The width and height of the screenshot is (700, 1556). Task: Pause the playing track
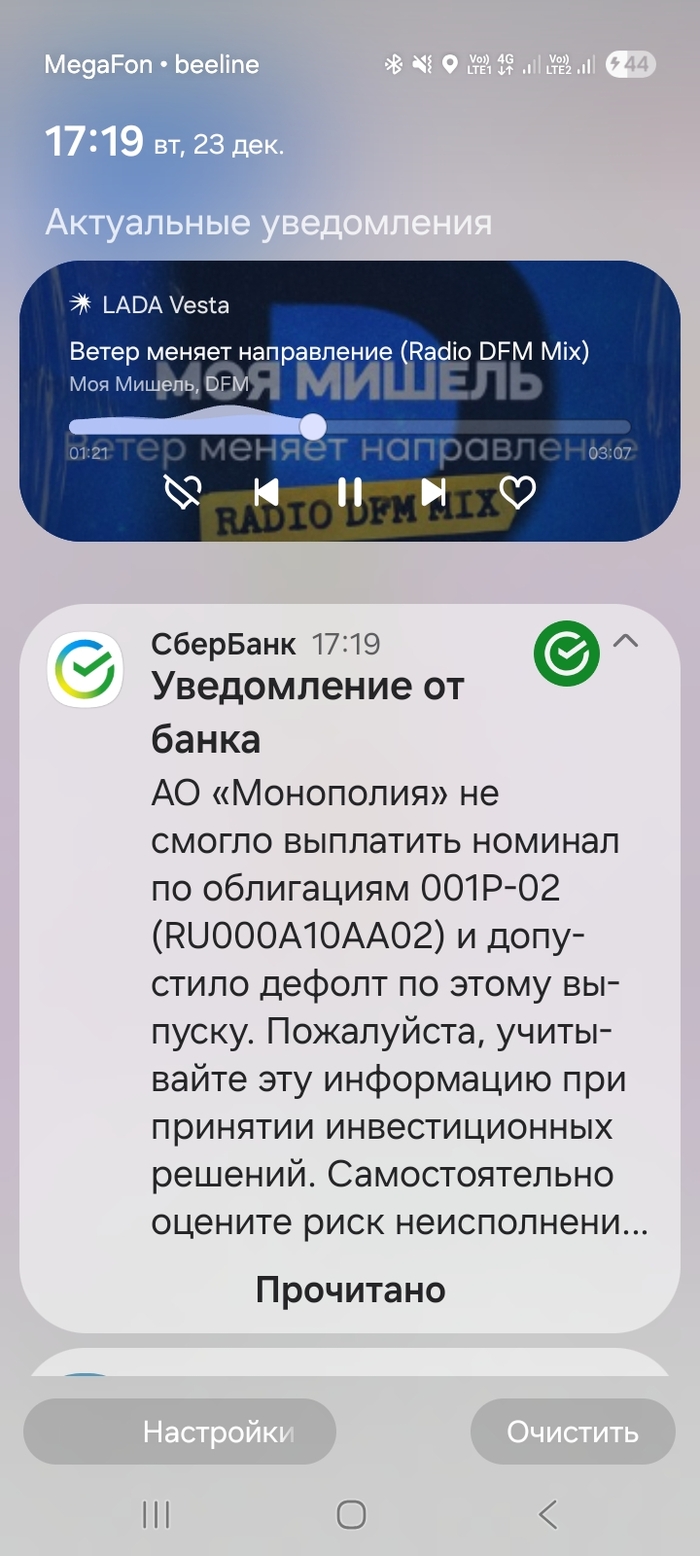tap(349, 492)
